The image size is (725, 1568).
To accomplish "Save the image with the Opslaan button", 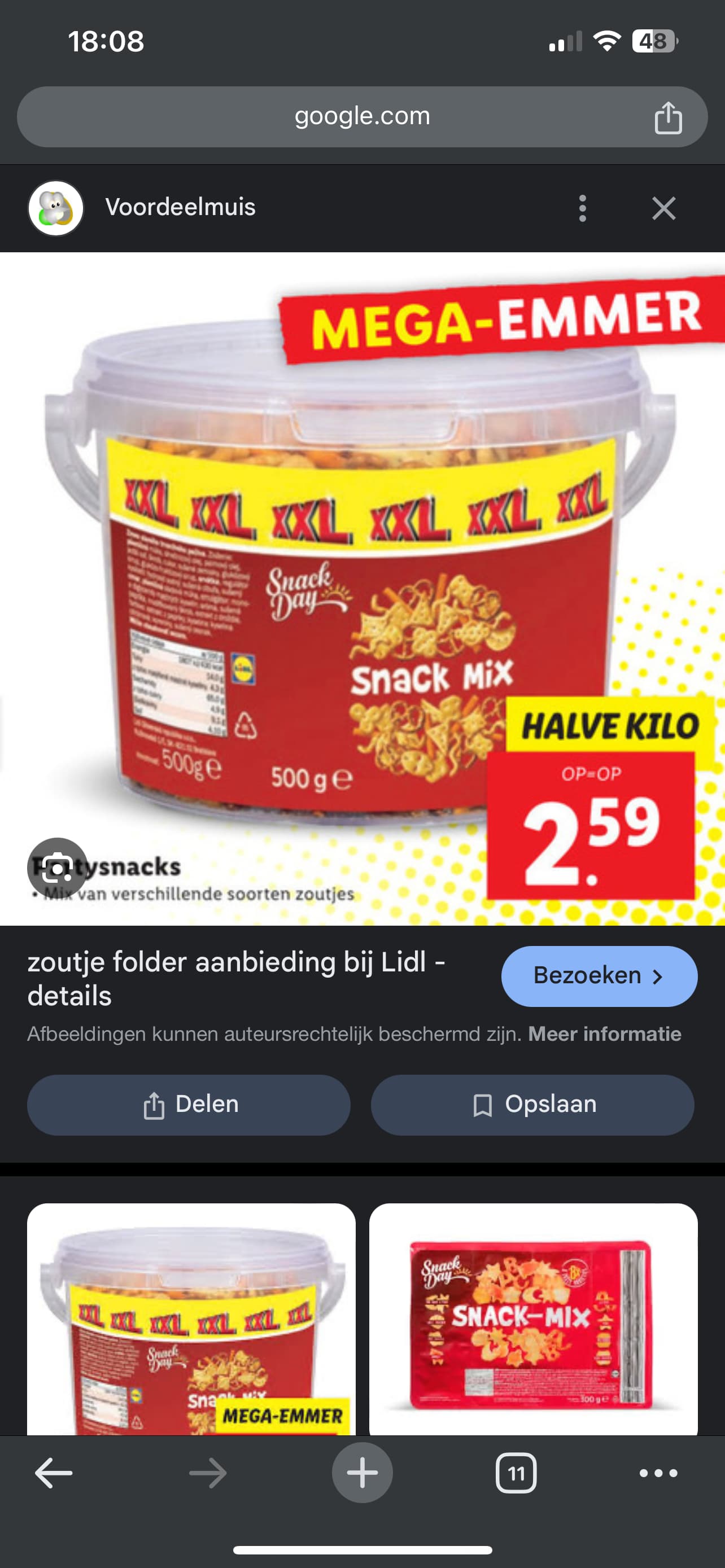I will tap(532, 1104).
